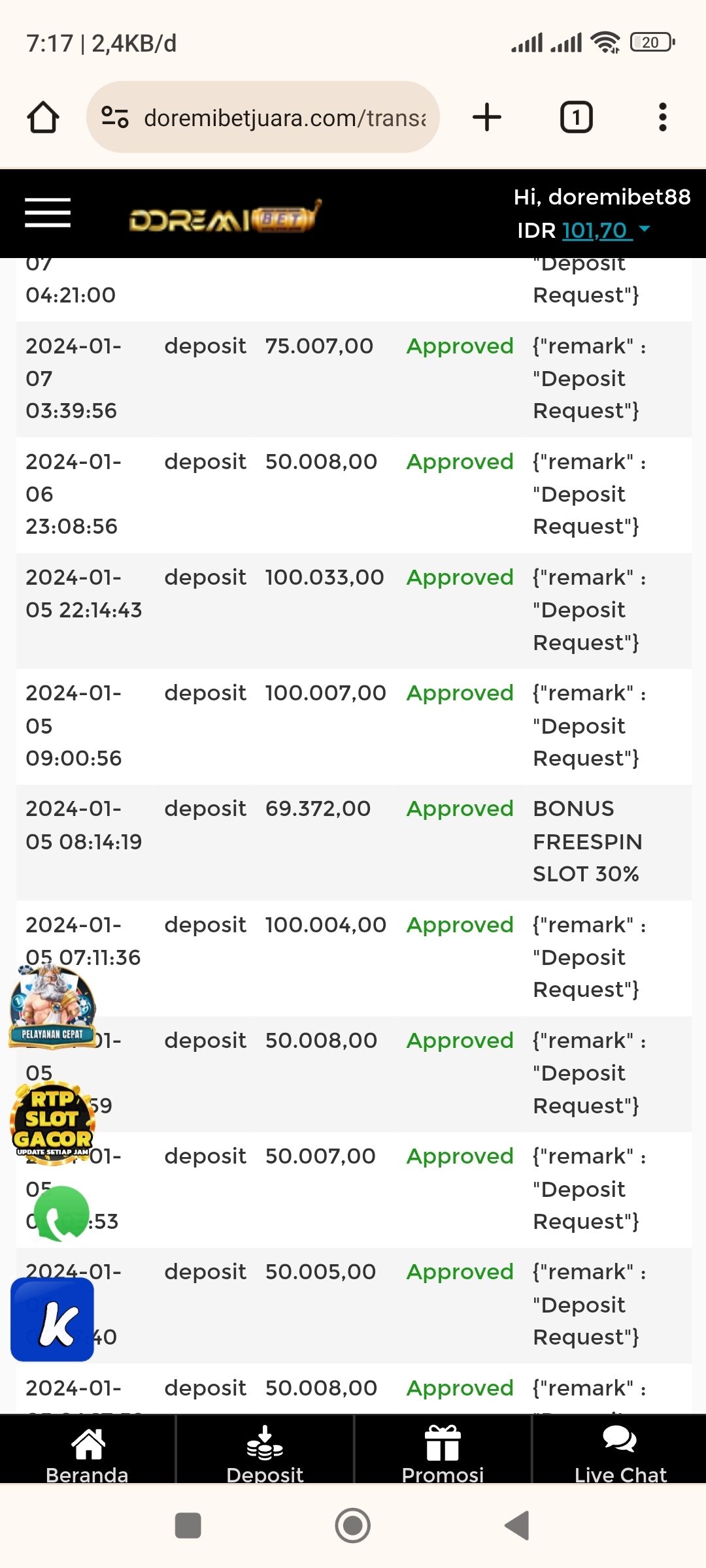Show the open tabs switcher
Viewport: 706px width, 1568px height.
tap(576, 118)
